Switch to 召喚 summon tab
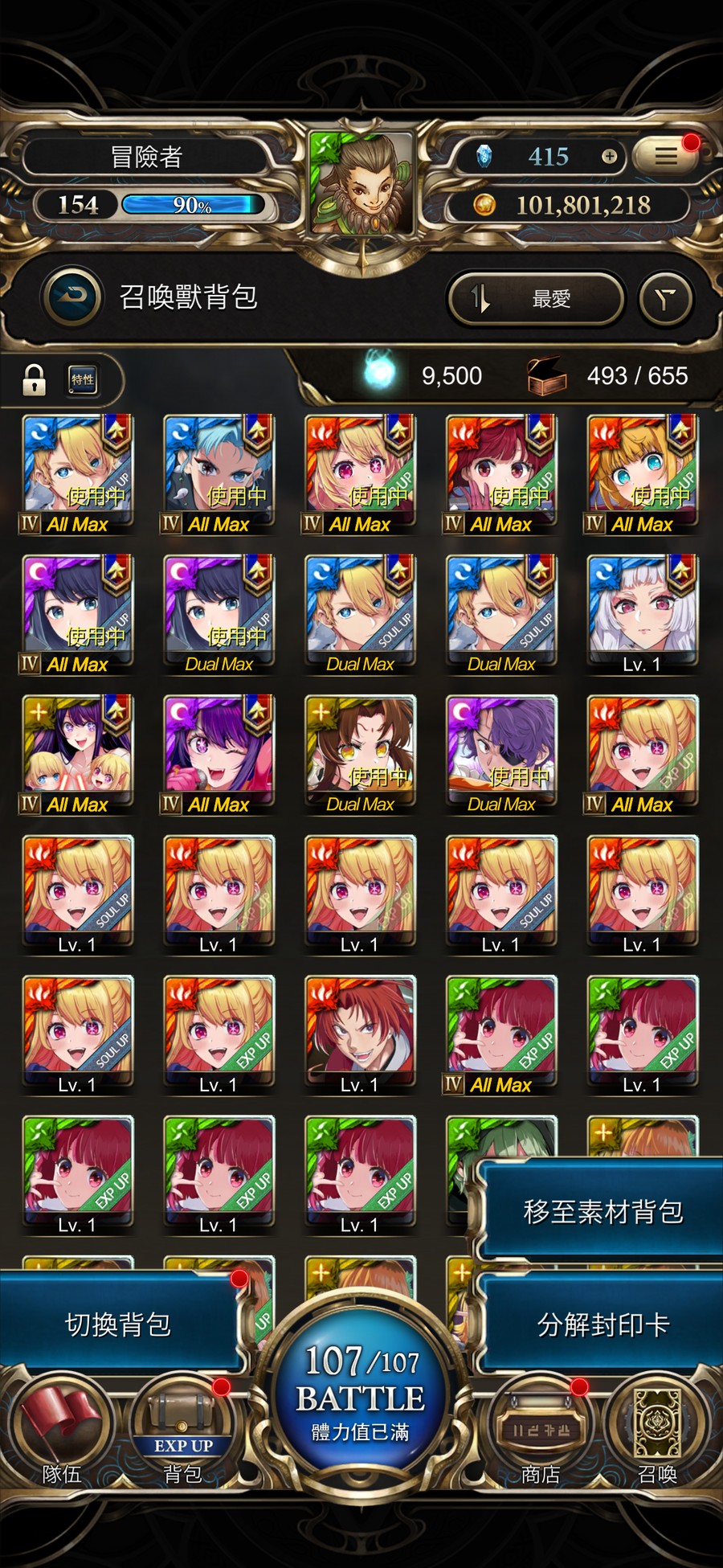 tap(658, 1439)
